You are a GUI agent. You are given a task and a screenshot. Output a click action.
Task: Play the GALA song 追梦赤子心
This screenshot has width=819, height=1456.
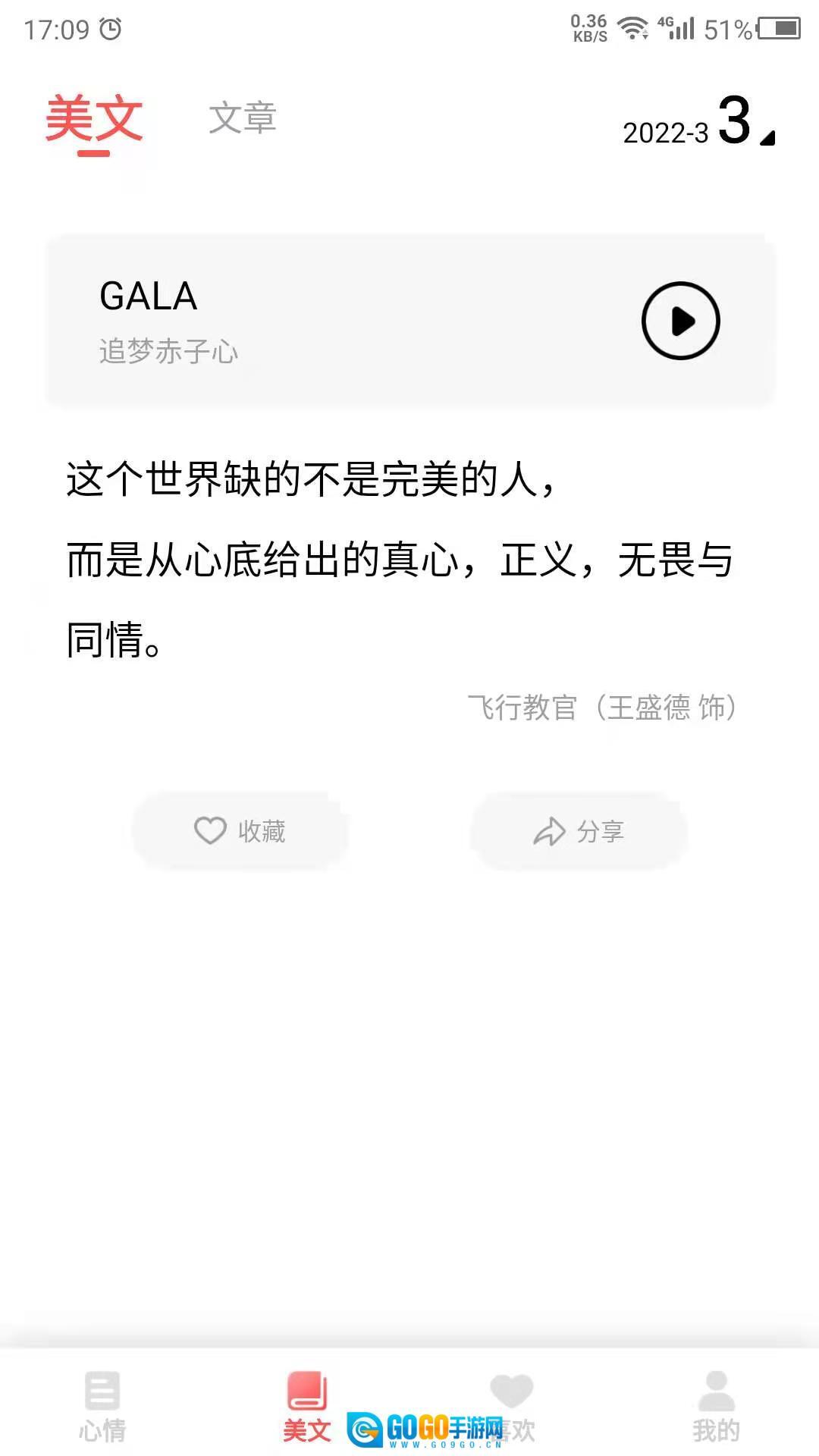[x=680, y=321]
